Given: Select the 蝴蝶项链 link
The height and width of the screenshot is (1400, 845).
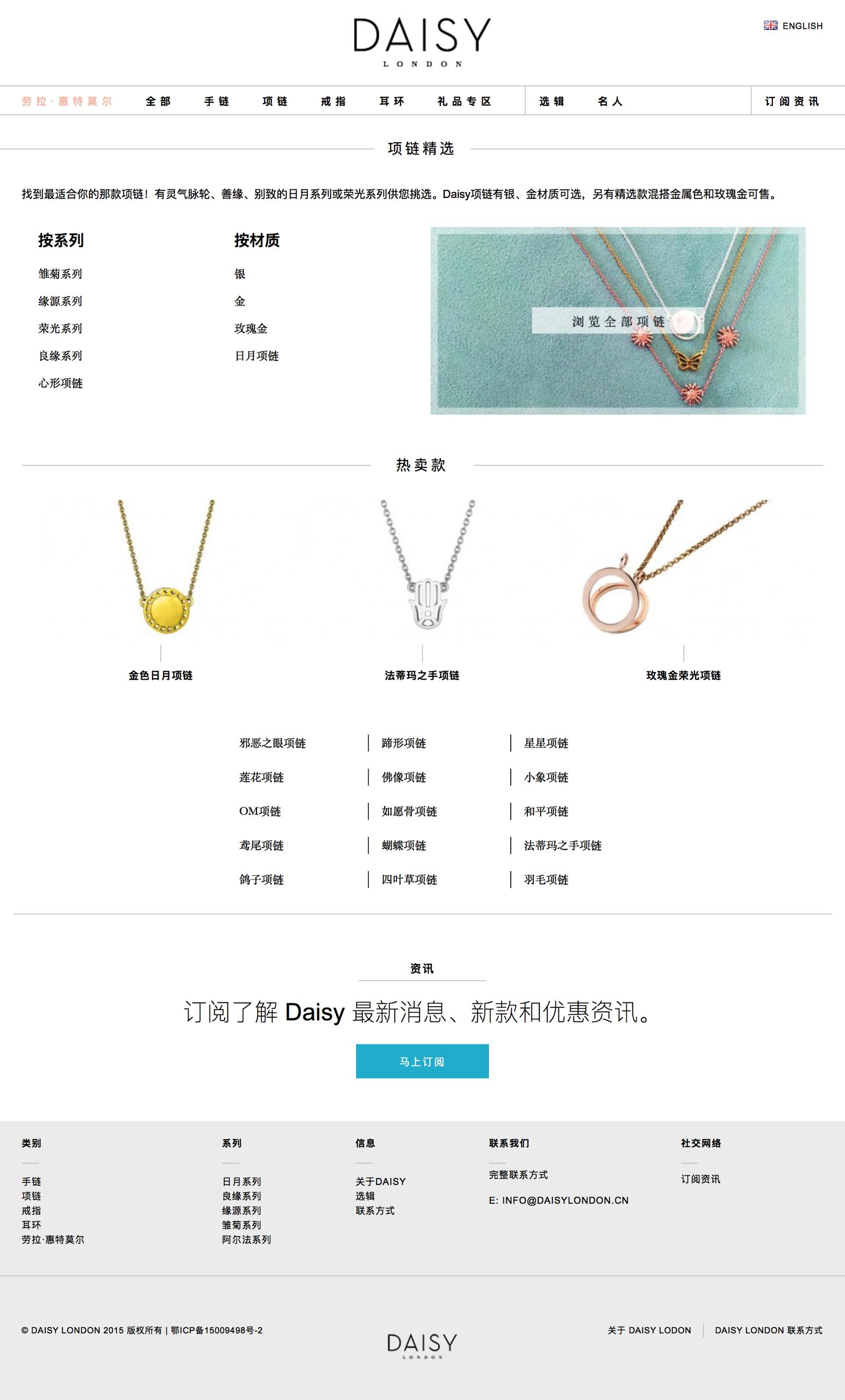Looking at the screenshot, I should pyautogui.click(x=404, y=845).
